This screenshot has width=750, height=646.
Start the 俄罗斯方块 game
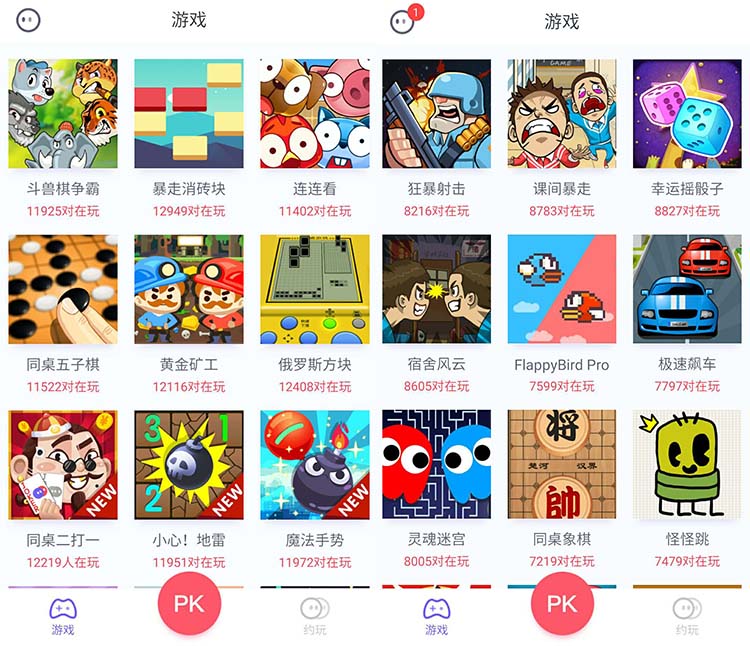[x=315, y=290]
